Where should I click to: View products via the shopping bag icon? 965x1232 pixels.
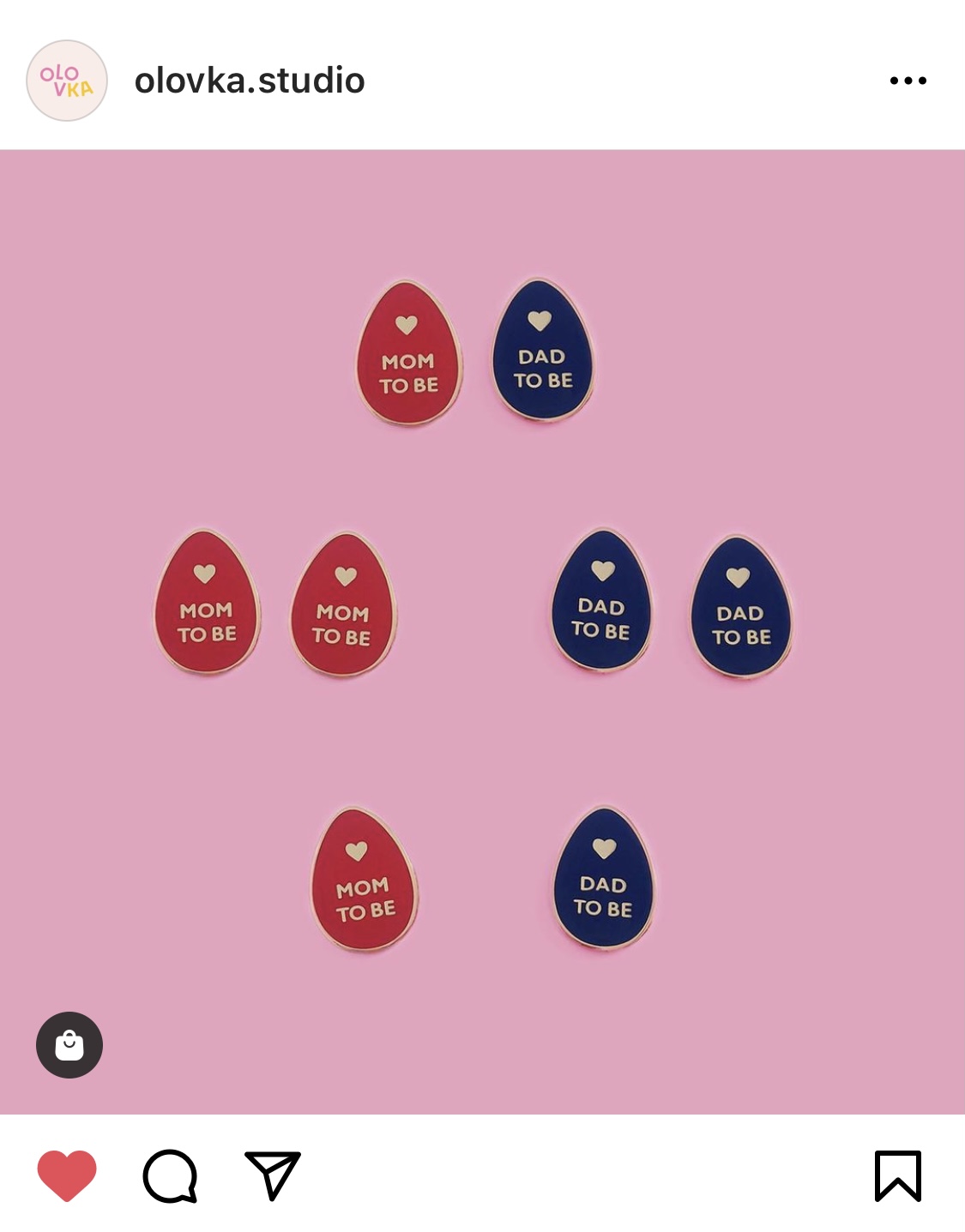click(69, 1045)
